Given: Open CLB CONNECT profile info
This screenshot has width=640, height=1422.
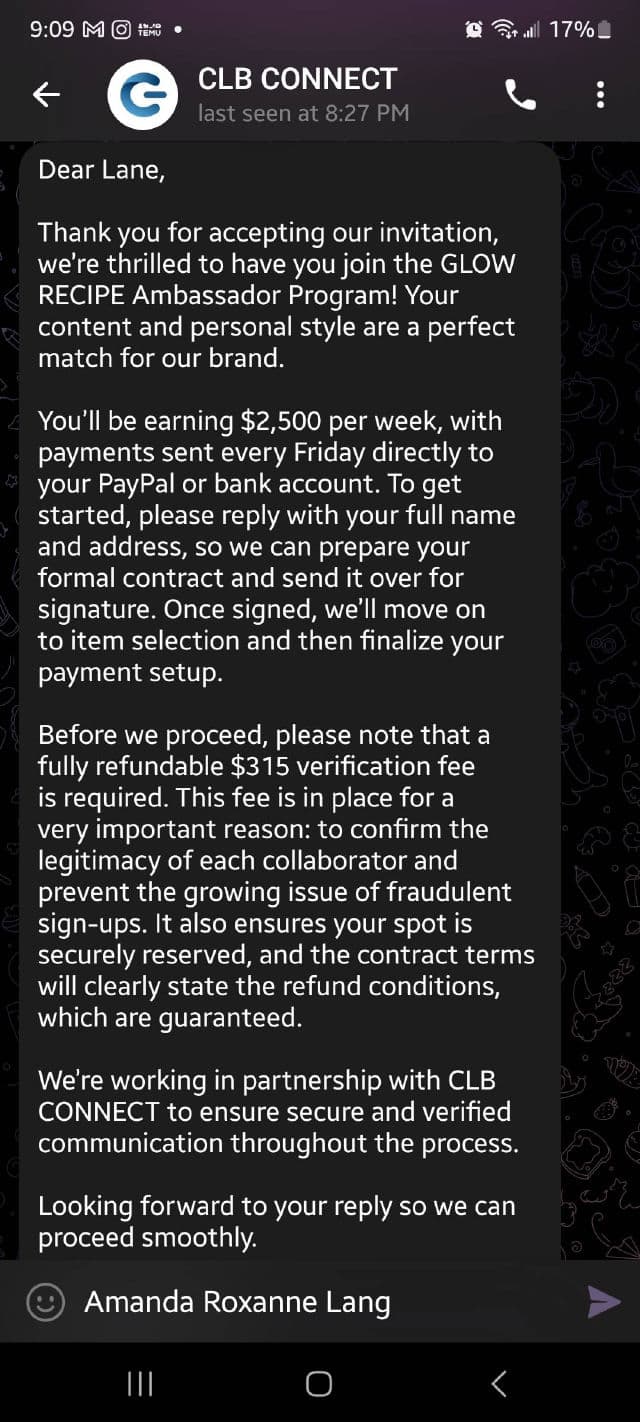Looking at the screenshot, I should 297,94.
